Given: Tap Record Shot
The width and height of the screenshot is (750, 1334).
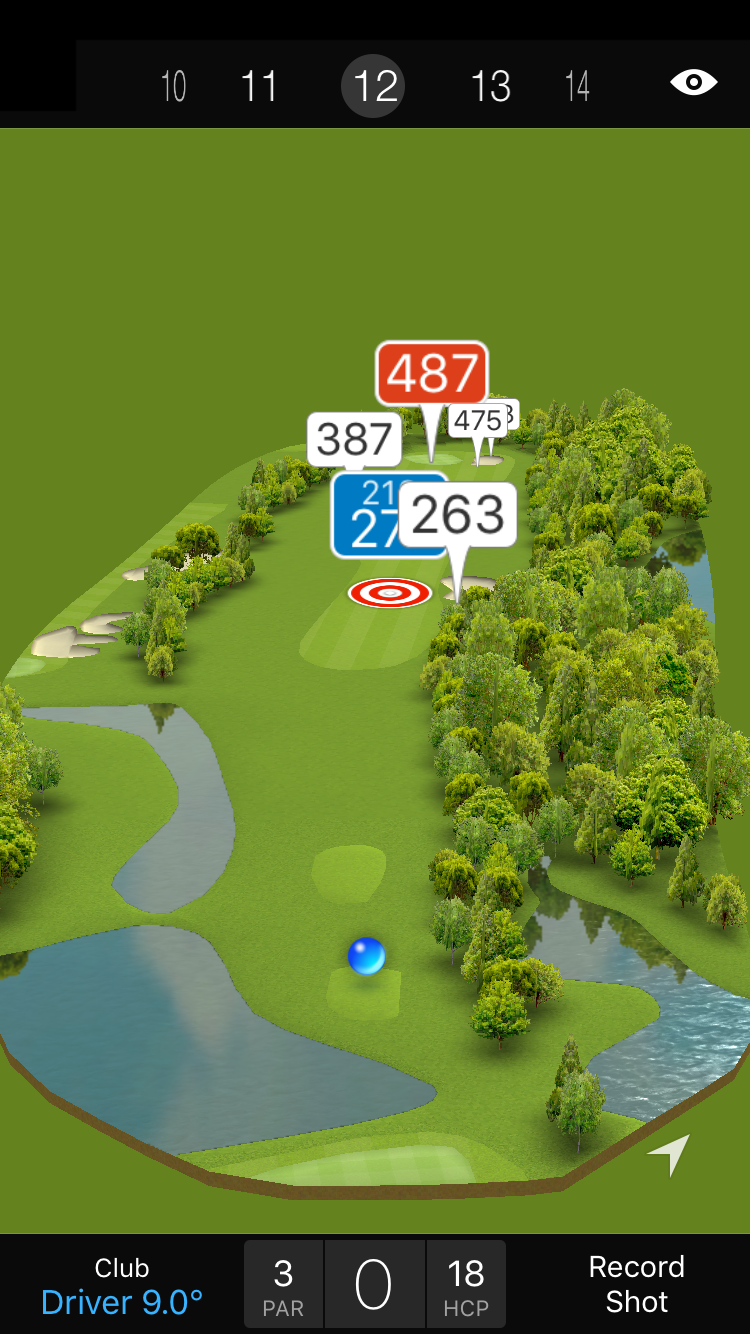Looking at the screenshot, I should pyautogui.click(x=636, y=1285).
